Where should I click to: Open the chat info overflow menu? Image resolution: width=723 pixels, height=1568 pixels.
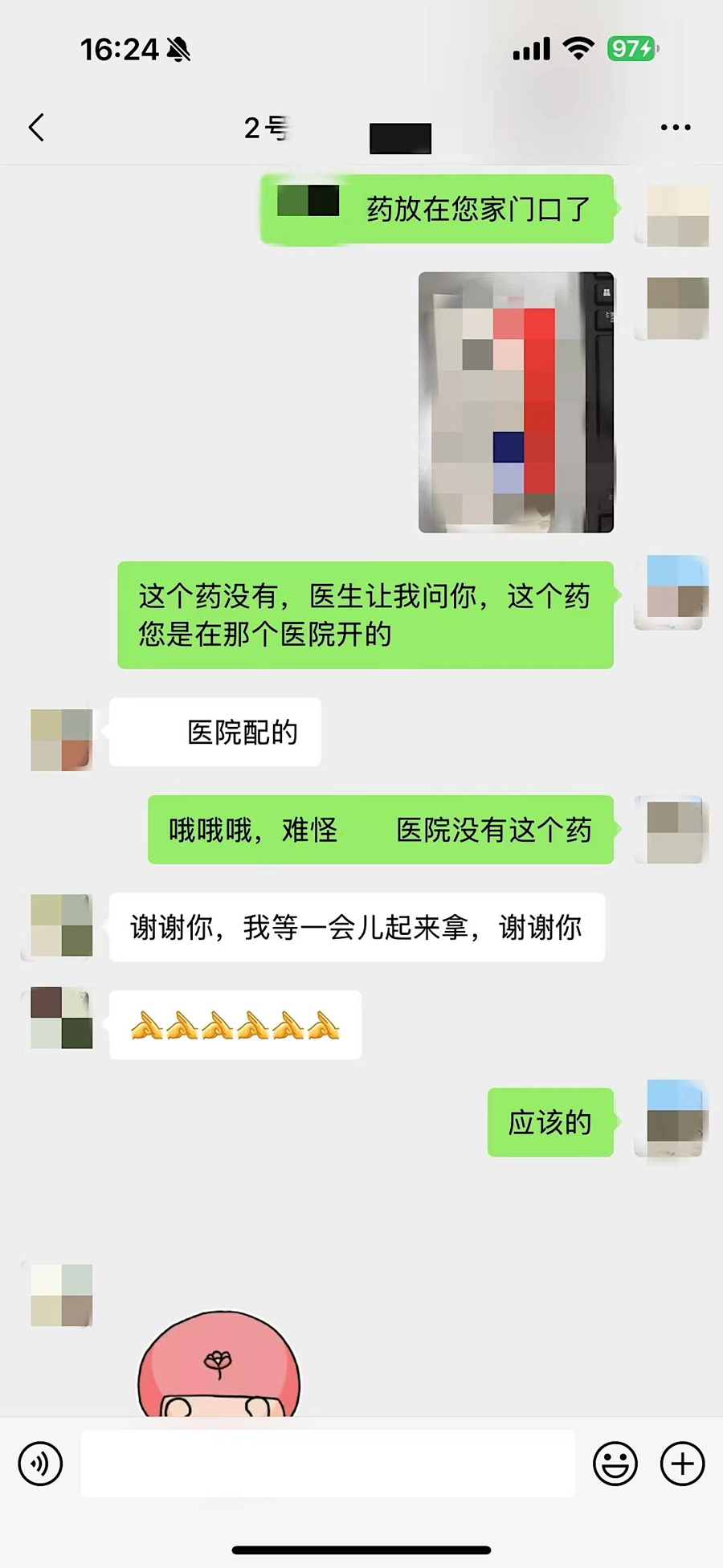click(x=675, y=127)
